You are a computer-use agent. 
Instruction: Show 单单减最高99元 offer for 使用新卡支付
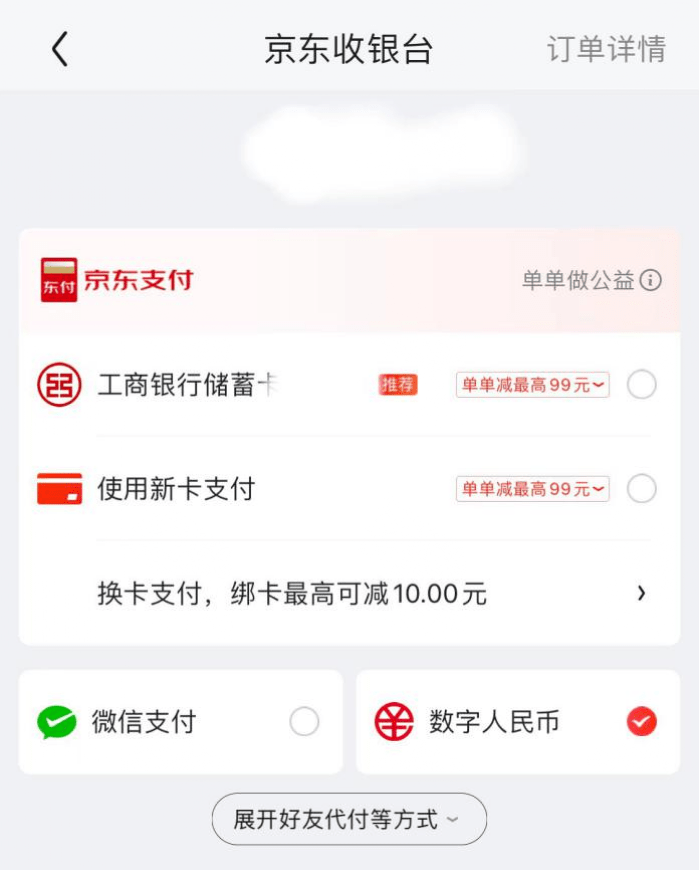532,489
